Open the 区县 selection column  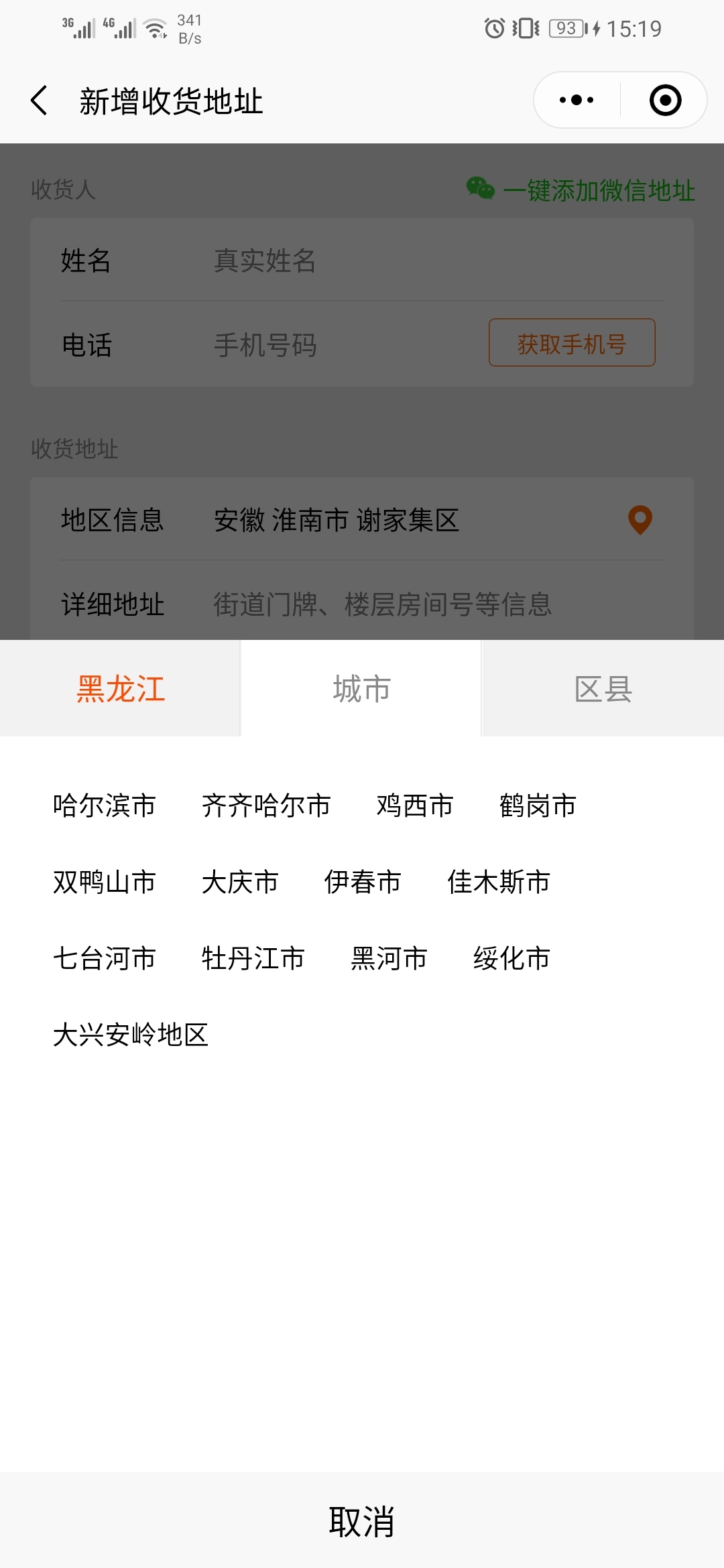tap(602, 689)
